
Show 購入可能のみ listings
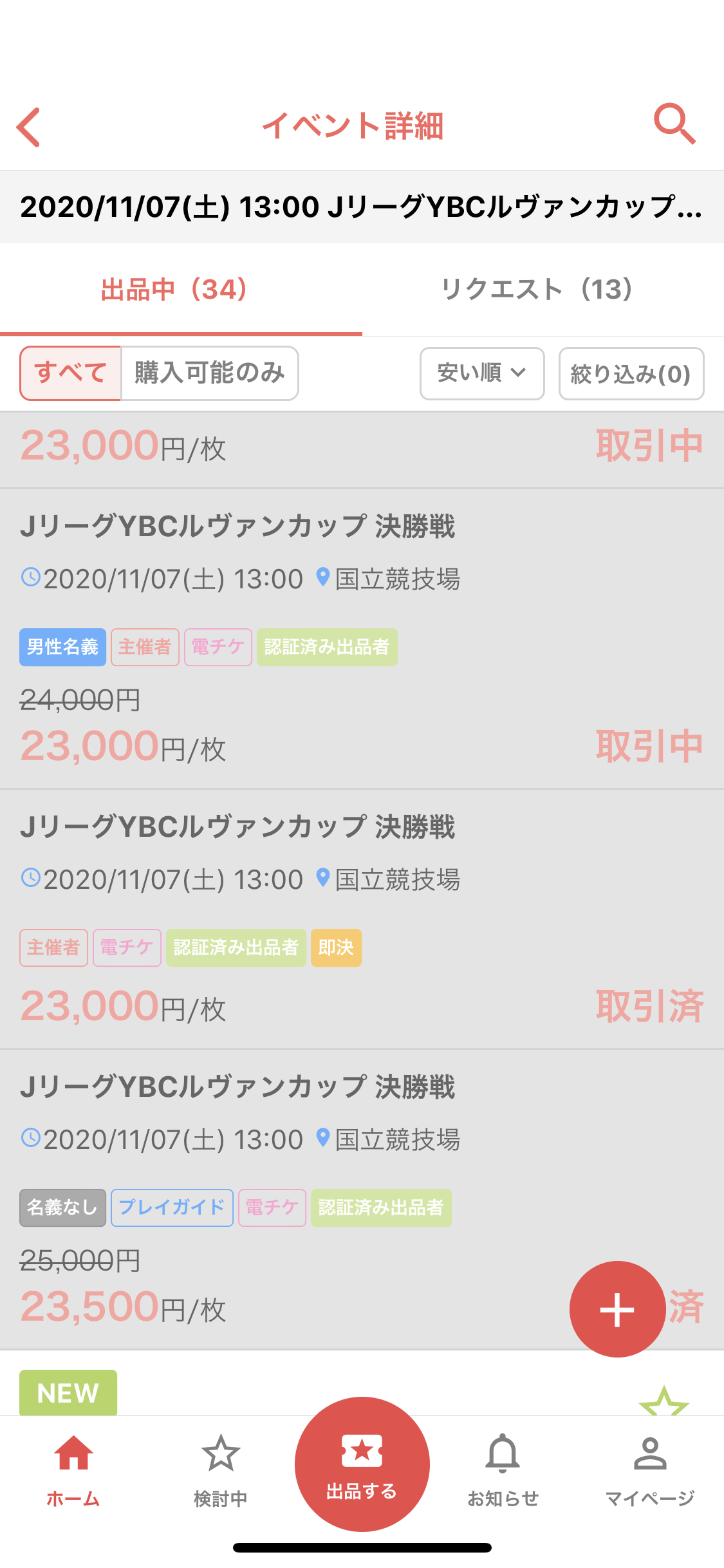210,373
